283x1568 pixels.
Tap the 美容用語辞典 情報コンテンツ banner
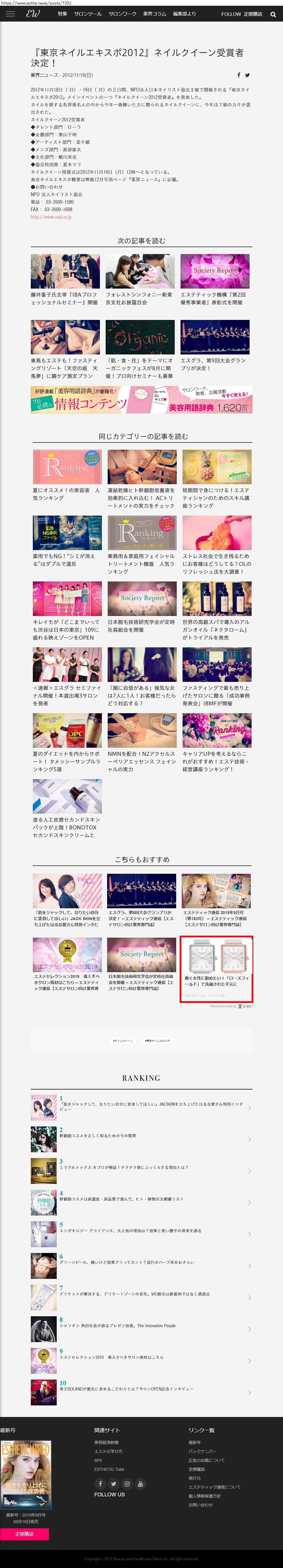coord(141,400)
